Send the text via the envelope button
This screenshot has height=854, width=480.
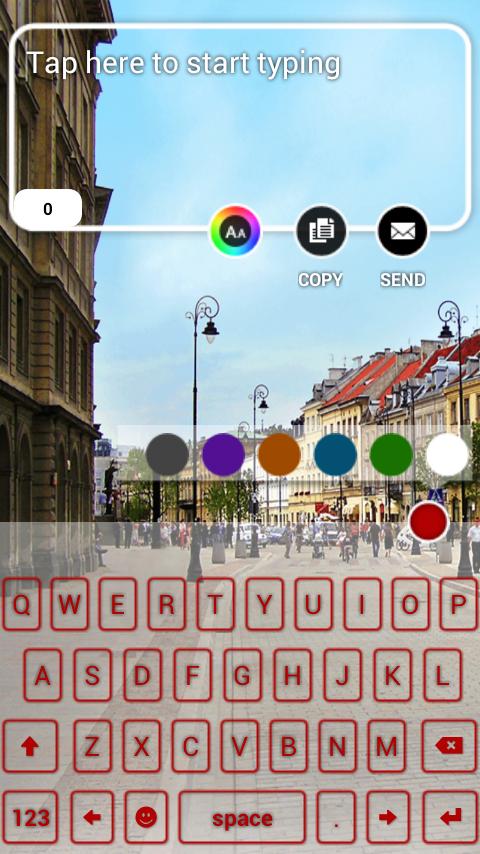403,231
